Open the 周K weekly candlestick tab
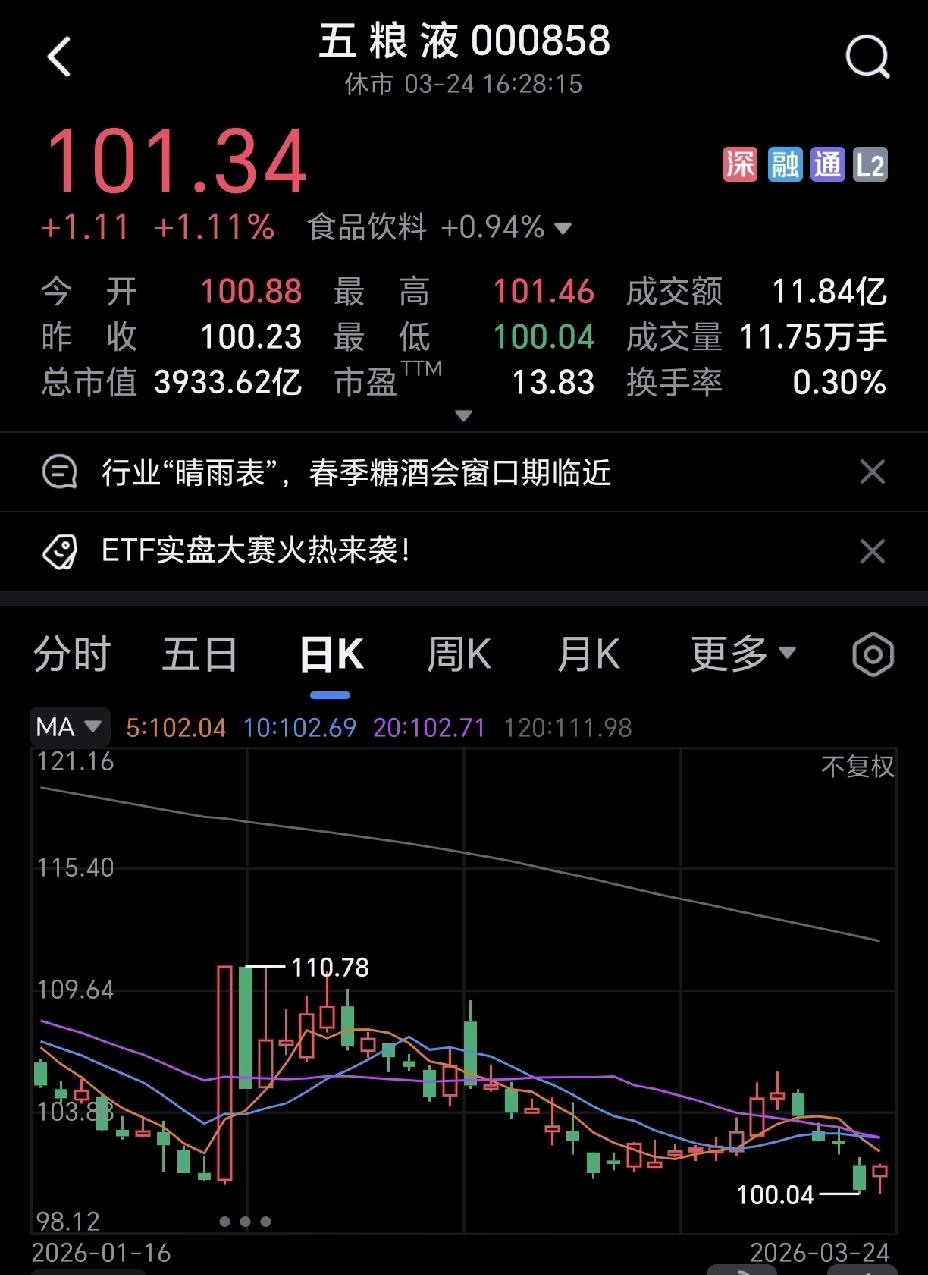 pos(458,654)
